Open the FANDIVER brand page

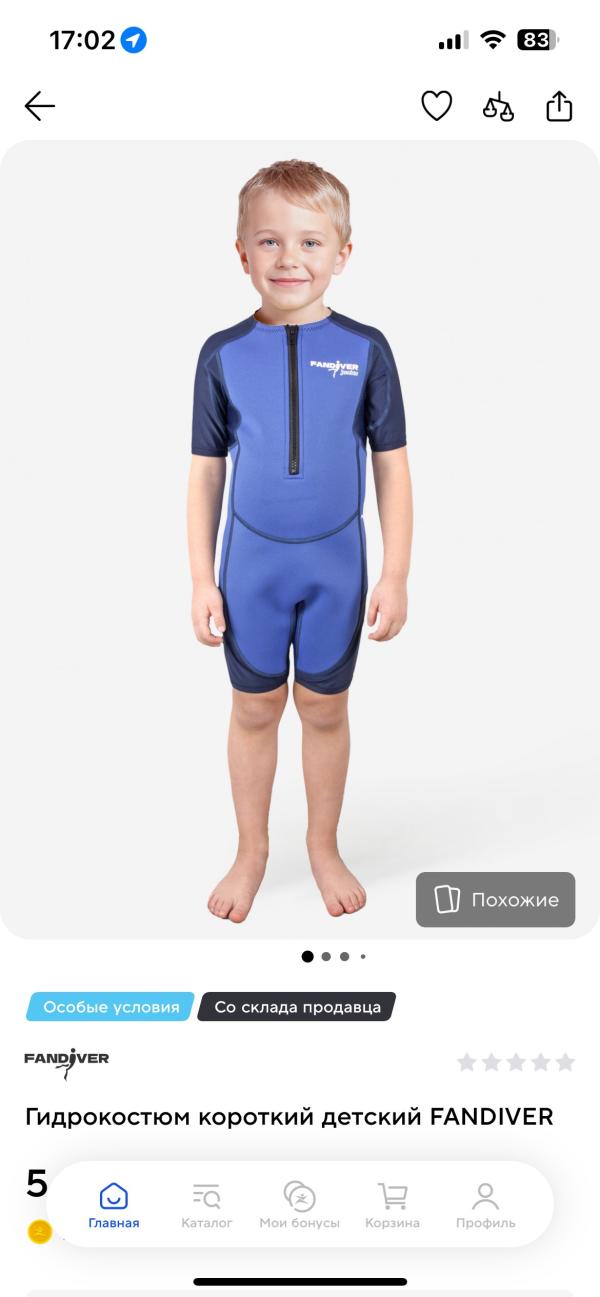click(x=66, y=1063)
